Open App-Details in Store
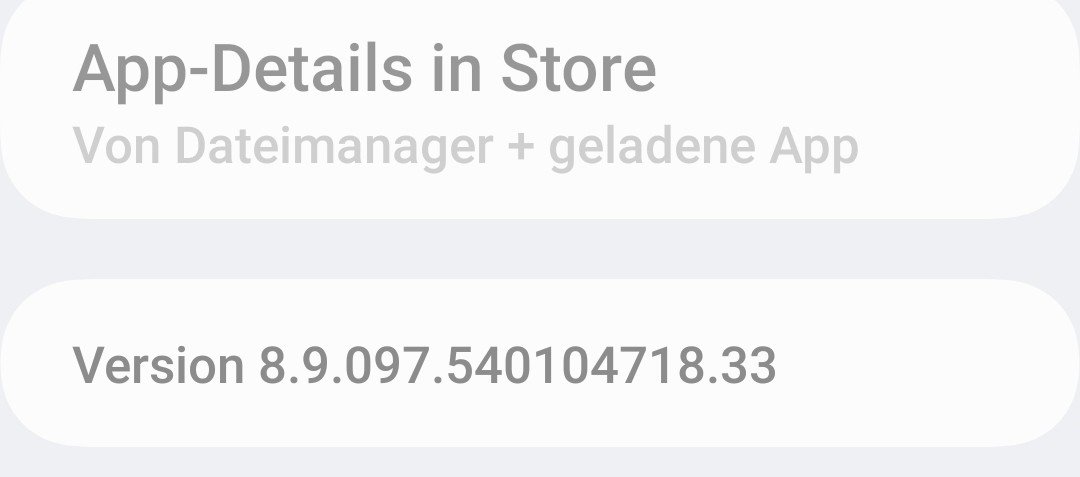The width and height of the screenshot is (1080, 477). pos(364,70)
